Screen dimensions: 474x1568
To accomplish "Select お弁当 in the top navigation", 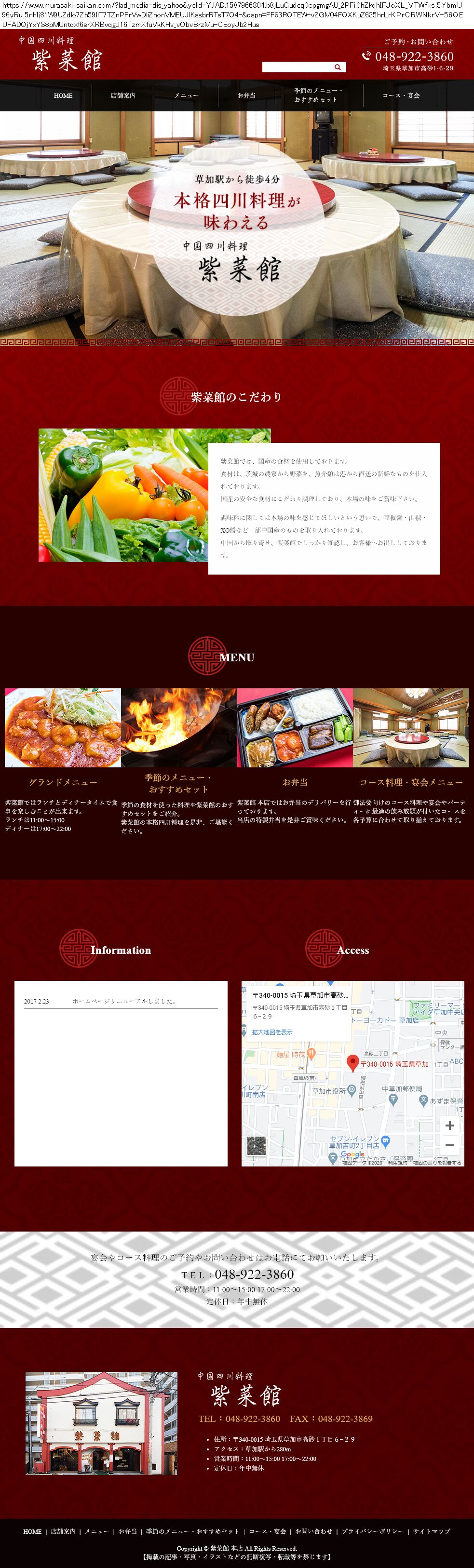I will click(247, 95).
